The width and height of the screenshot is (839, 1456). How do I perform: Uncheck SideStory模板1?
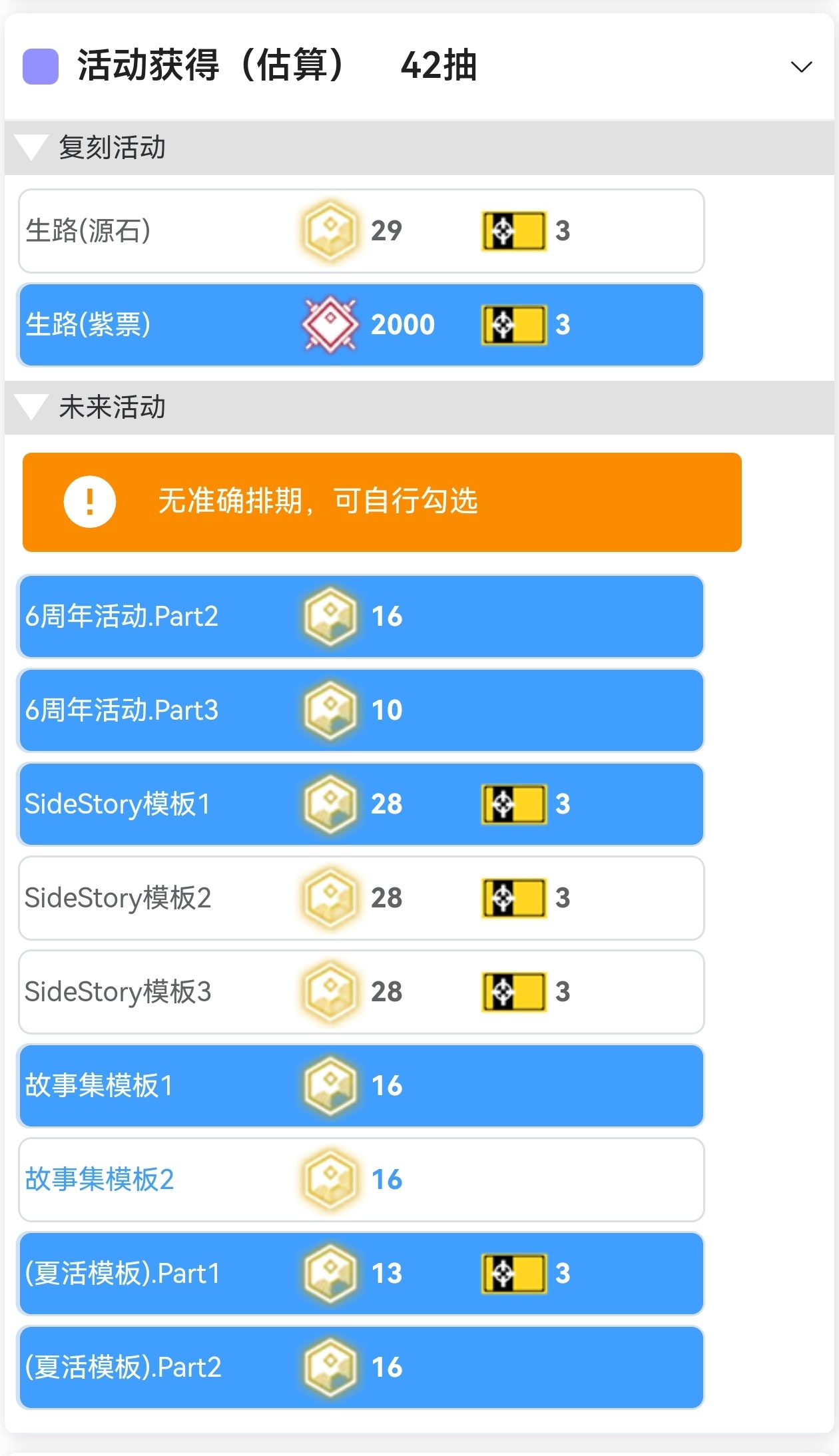click(x=360, y=804)
